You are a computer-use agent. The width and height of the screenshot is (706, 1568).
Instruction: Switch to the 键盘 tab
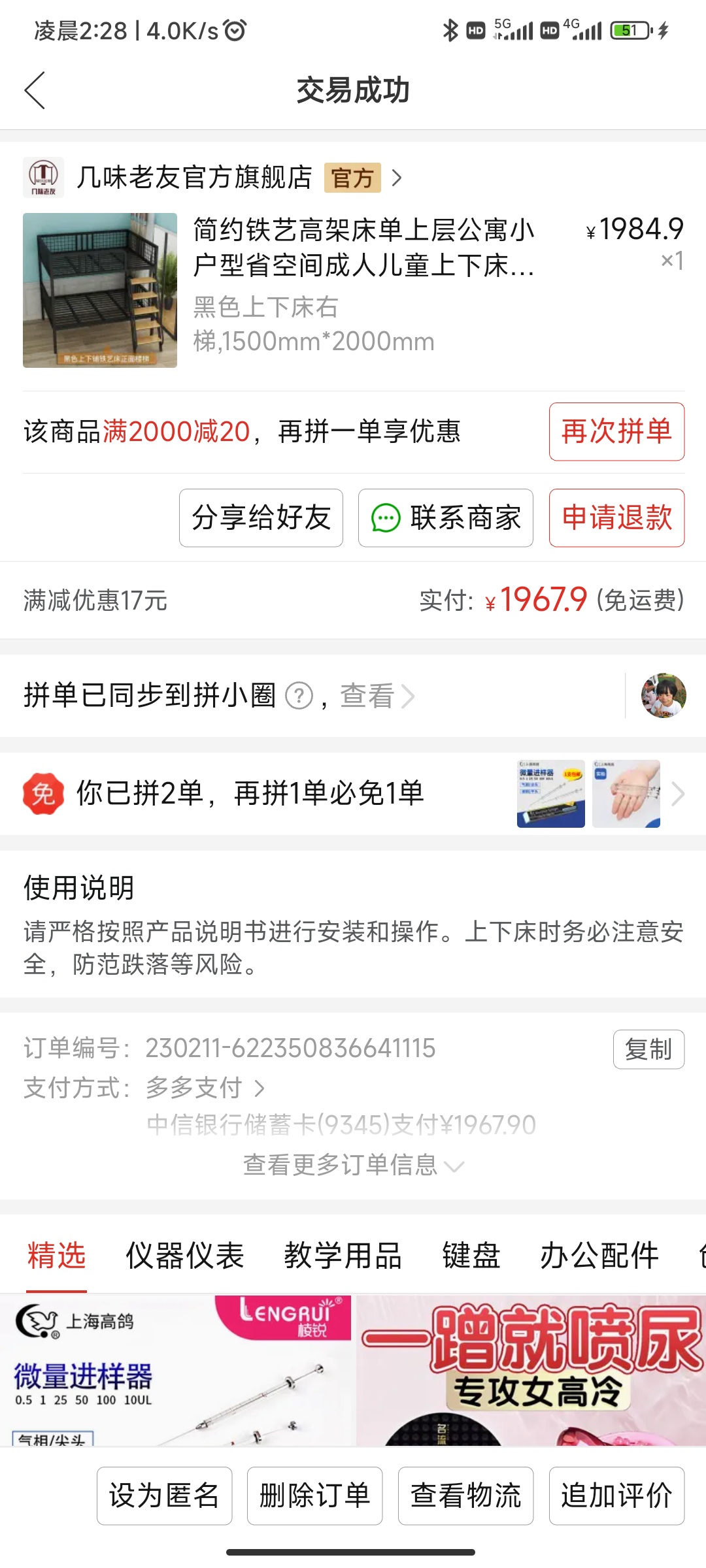tap(471, 1256)
